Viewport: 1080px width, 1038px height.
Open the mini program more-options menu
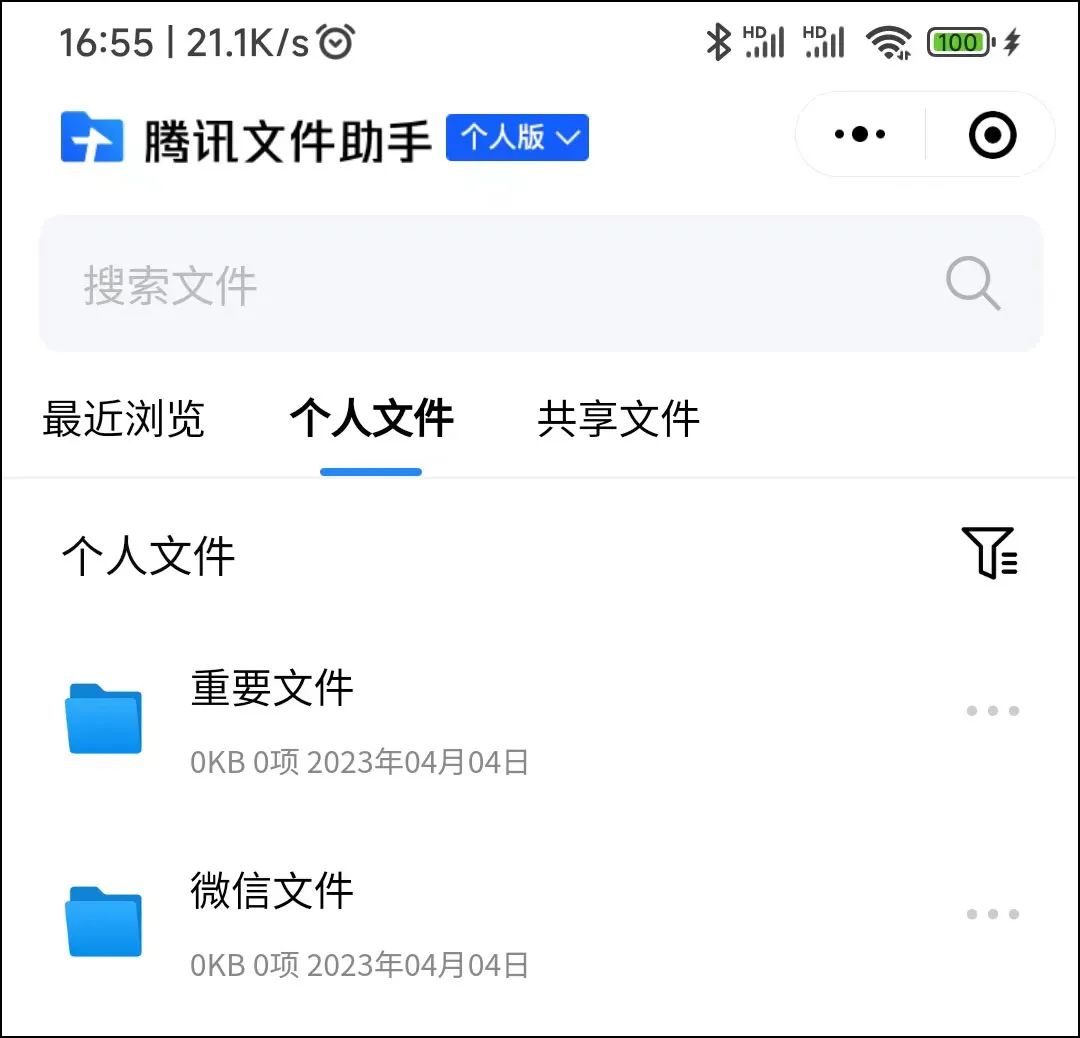point(859,135)
